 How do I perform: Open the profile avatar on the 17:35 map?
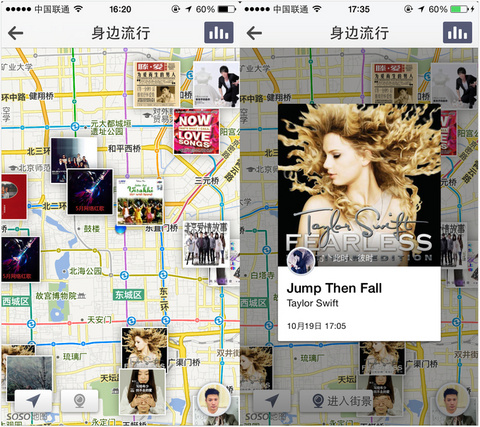pyautogui.click(x=453, y=400)
